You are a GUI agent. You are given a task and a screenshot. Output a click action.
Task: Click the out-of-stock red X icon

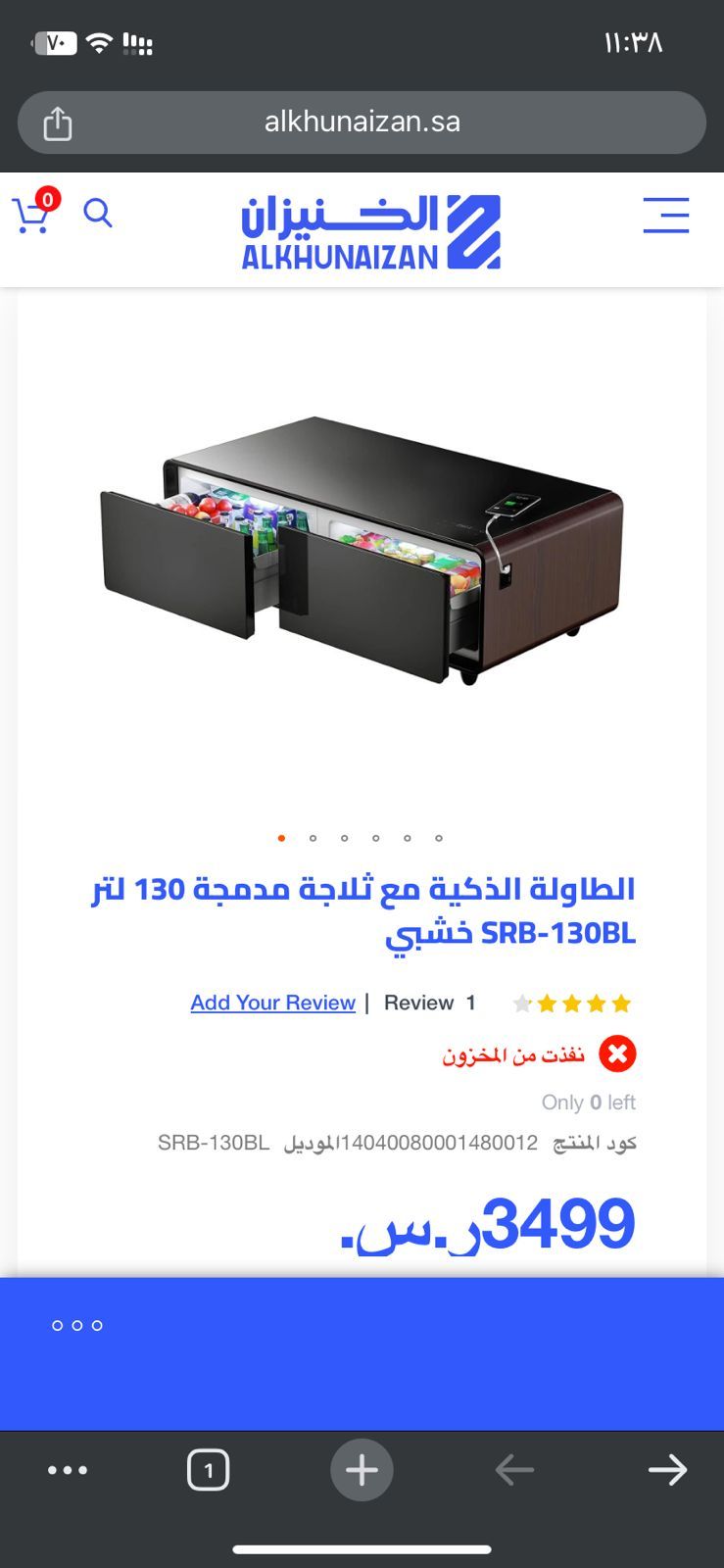pos(616,1053)
